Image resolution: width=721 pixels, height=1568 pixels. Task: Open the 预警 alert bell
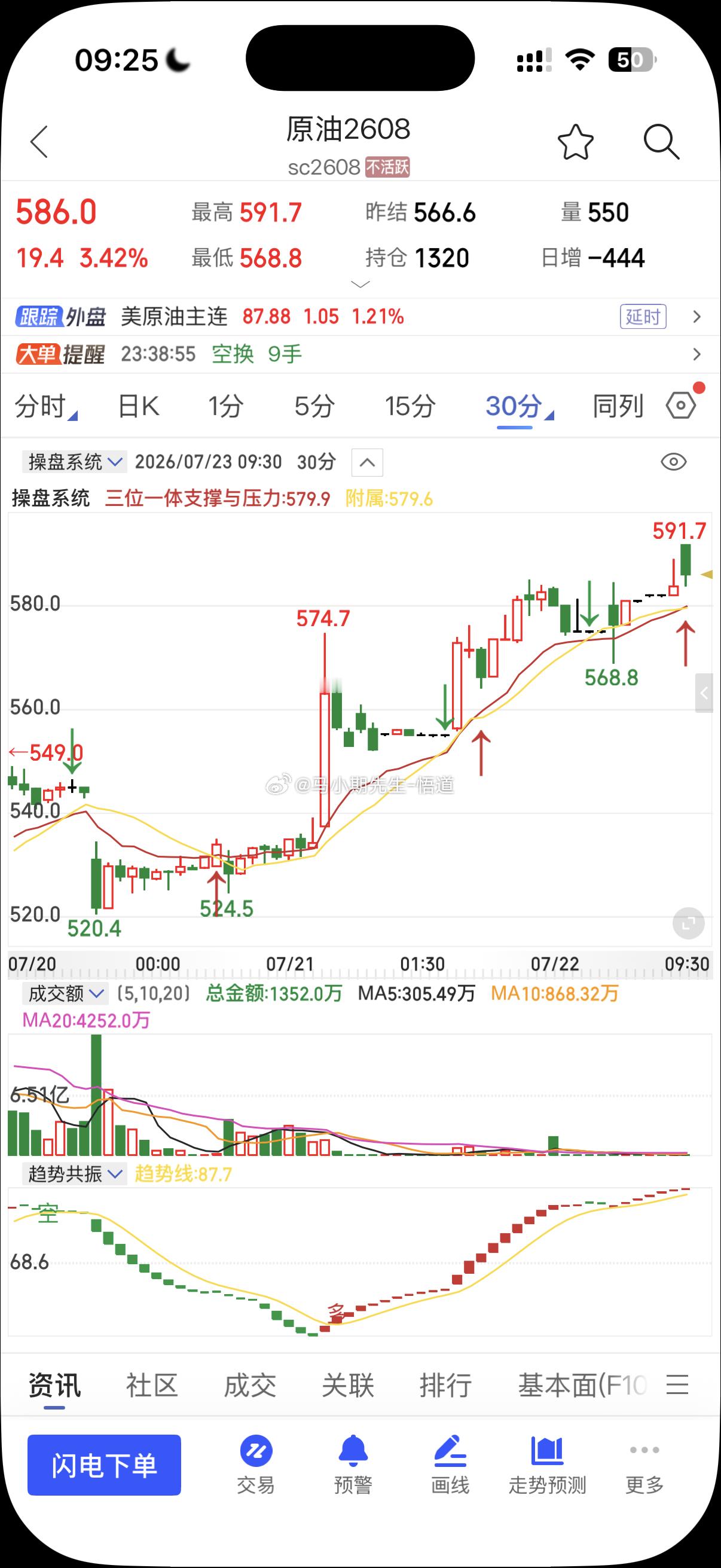tap(353, 1465)
